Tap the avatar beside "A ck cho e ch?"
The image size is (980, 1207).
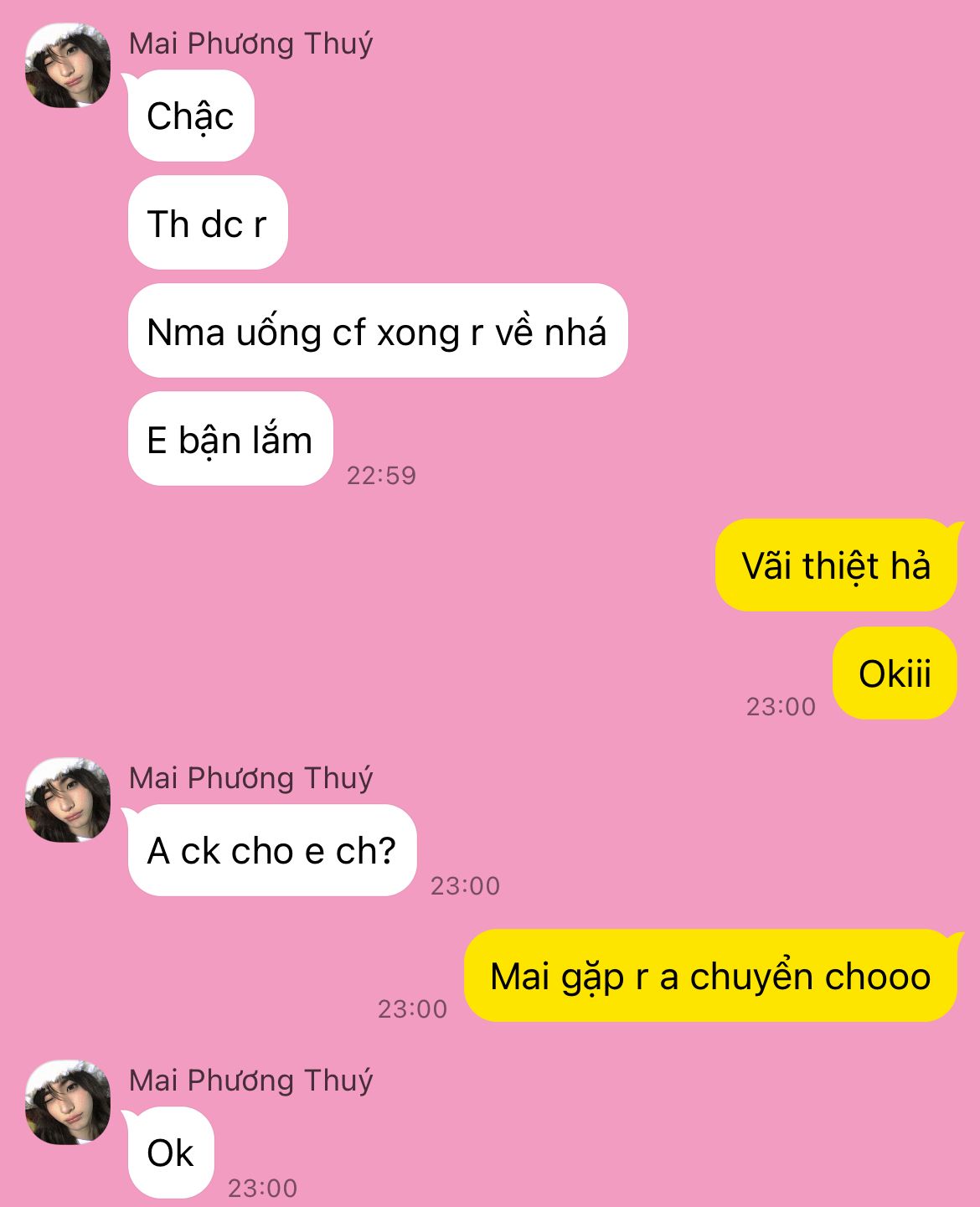point(68,800)
